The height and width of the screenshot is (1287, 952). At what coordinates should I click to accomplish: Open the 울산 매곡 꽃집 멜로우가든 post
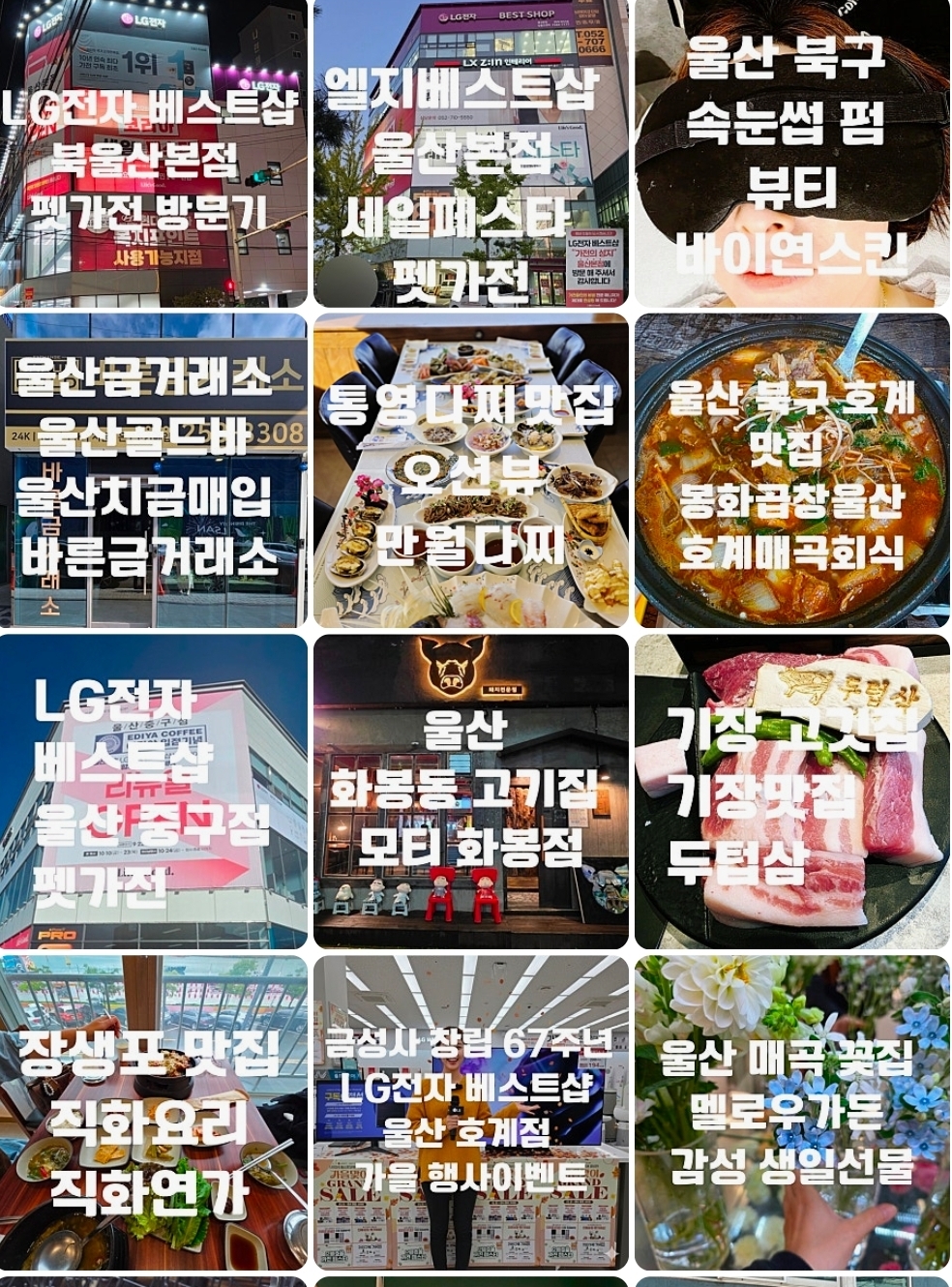coord(791,1113)
